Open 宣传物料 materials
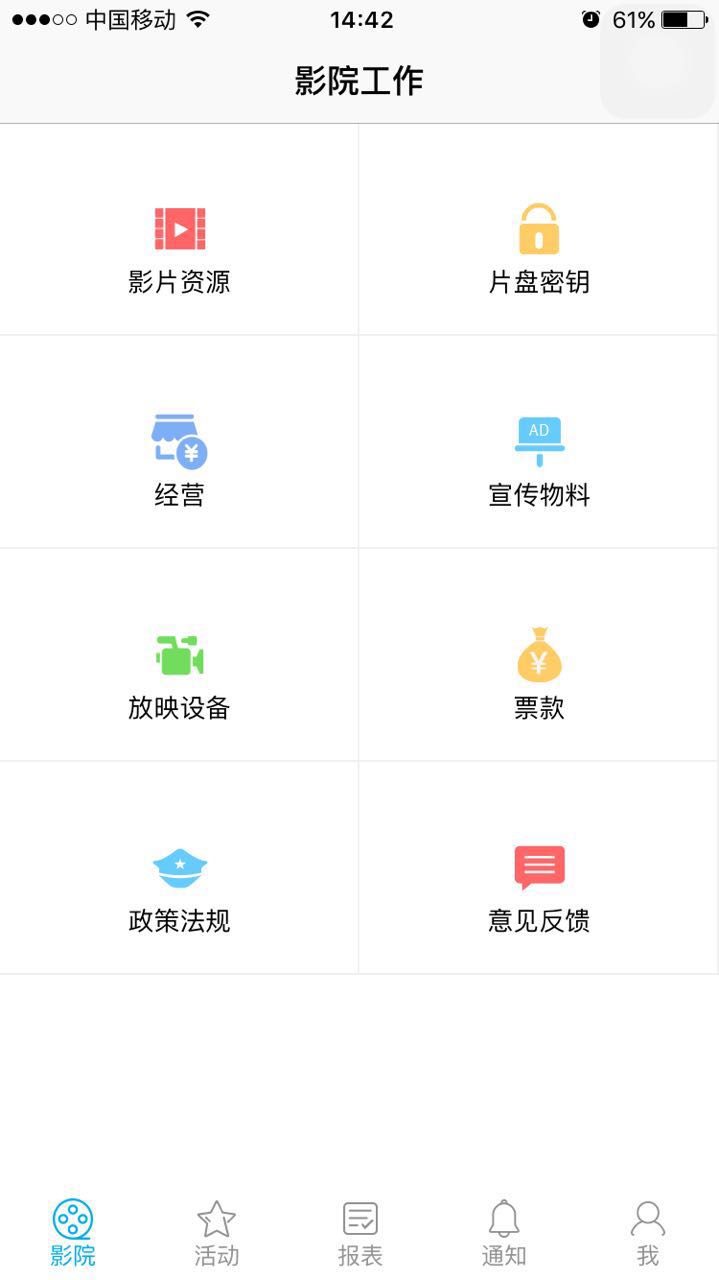Viewport: 719px width, 1280px height. [x=539, y=460]
